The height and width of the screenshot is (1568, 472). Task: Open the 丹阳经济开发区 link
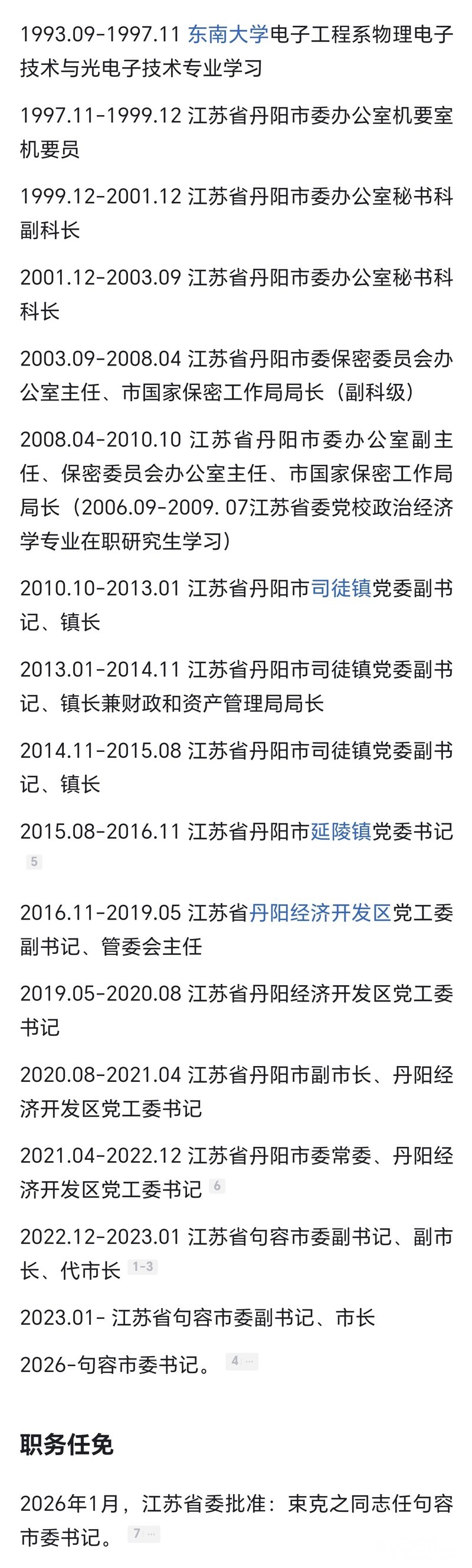(x=320, y=912)
